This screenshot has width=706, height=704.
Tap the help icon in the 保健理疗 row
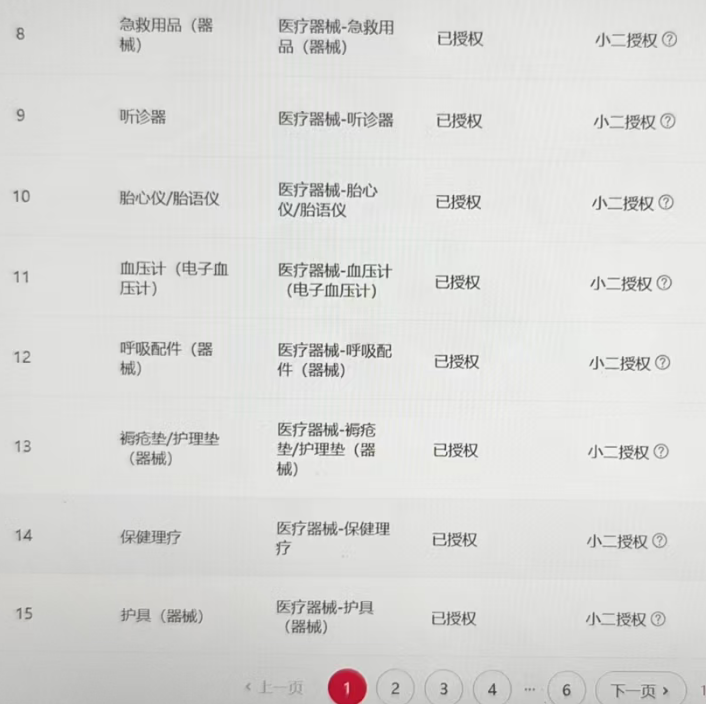(x=659, y=541)
